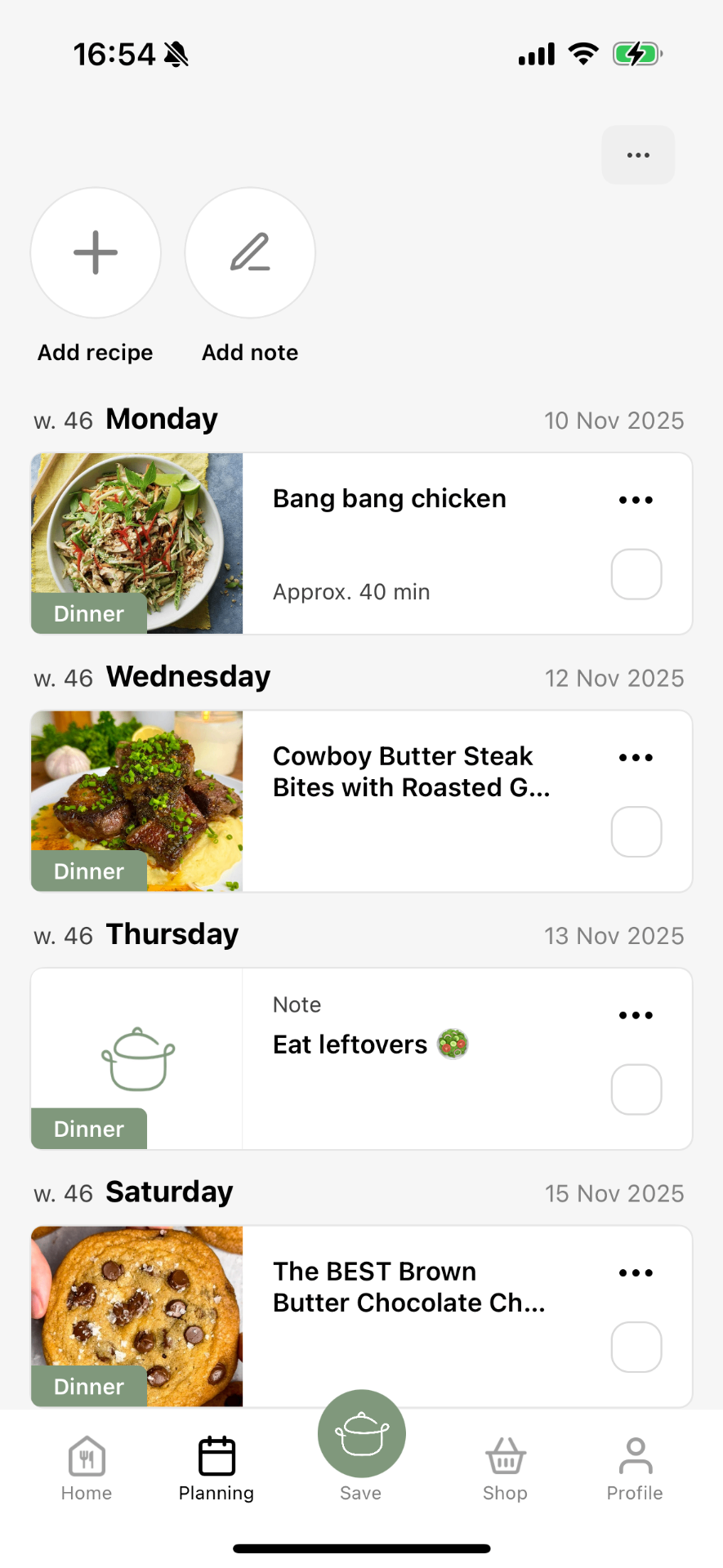Open the Planning calendar icon
This screenshot has height=1568, width=723.
(216, 1455)
